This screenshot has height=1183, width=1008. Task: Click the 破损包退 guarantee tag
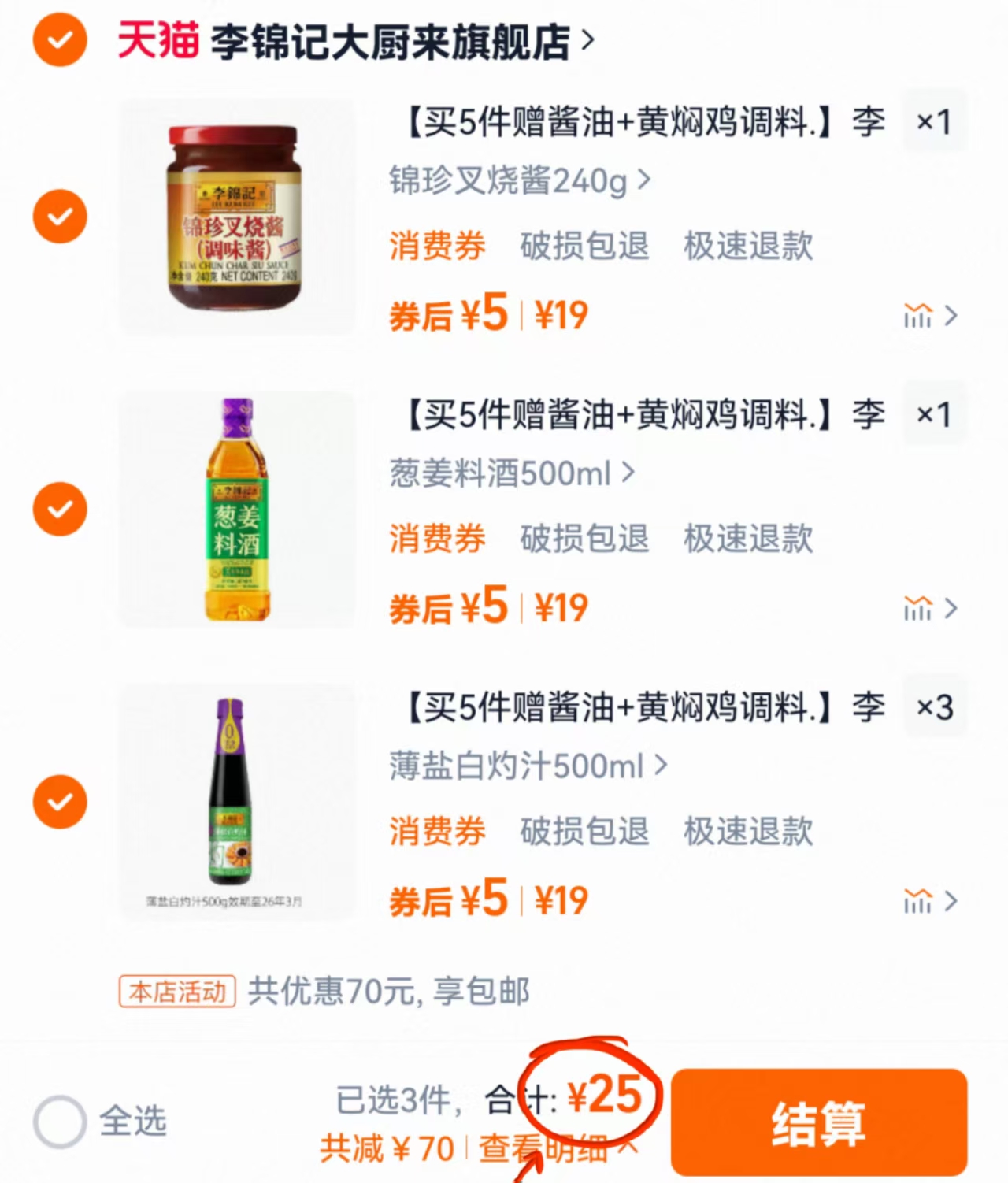[x=584, y=247]
